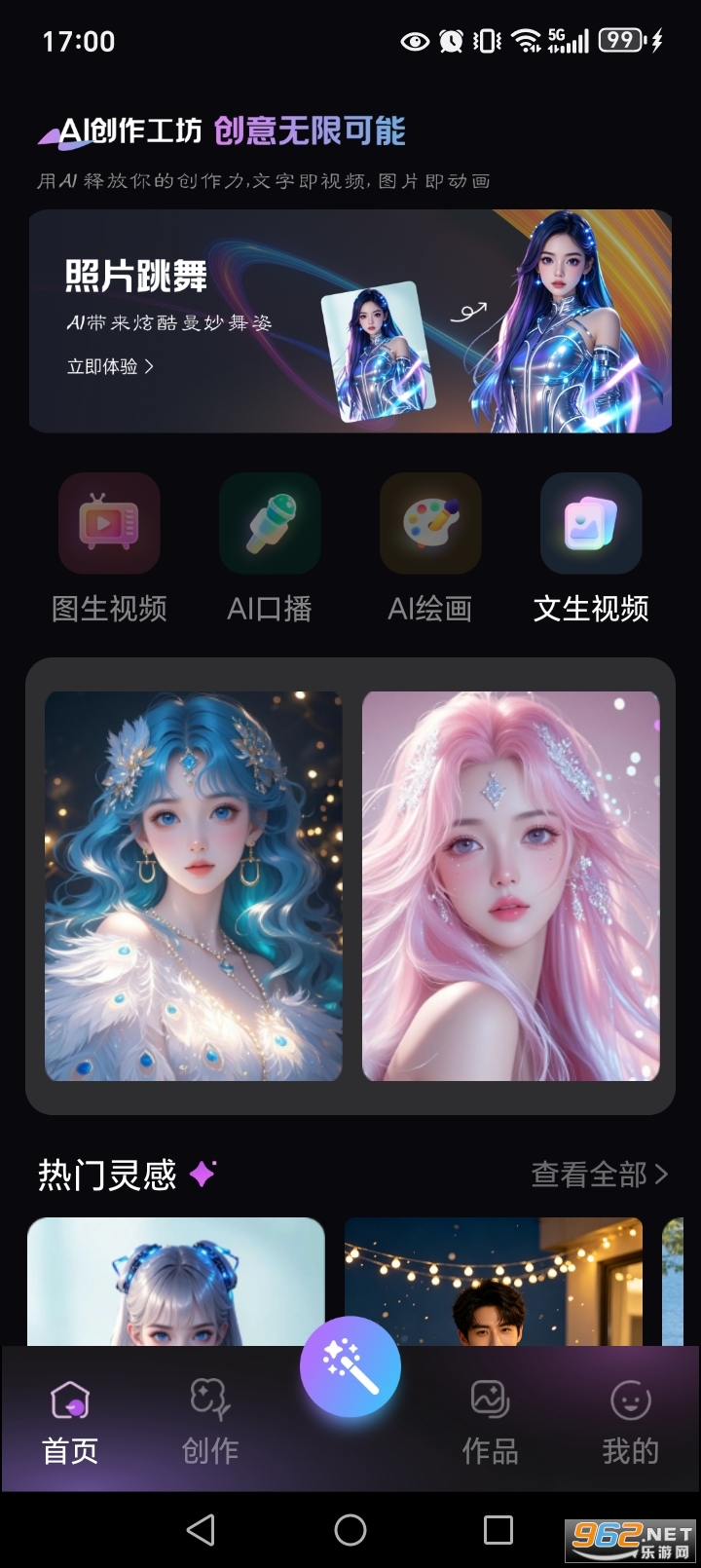Tap the vibration mode status icon
The height and width of the screenshot is (1568, 701).
(484, 40)
